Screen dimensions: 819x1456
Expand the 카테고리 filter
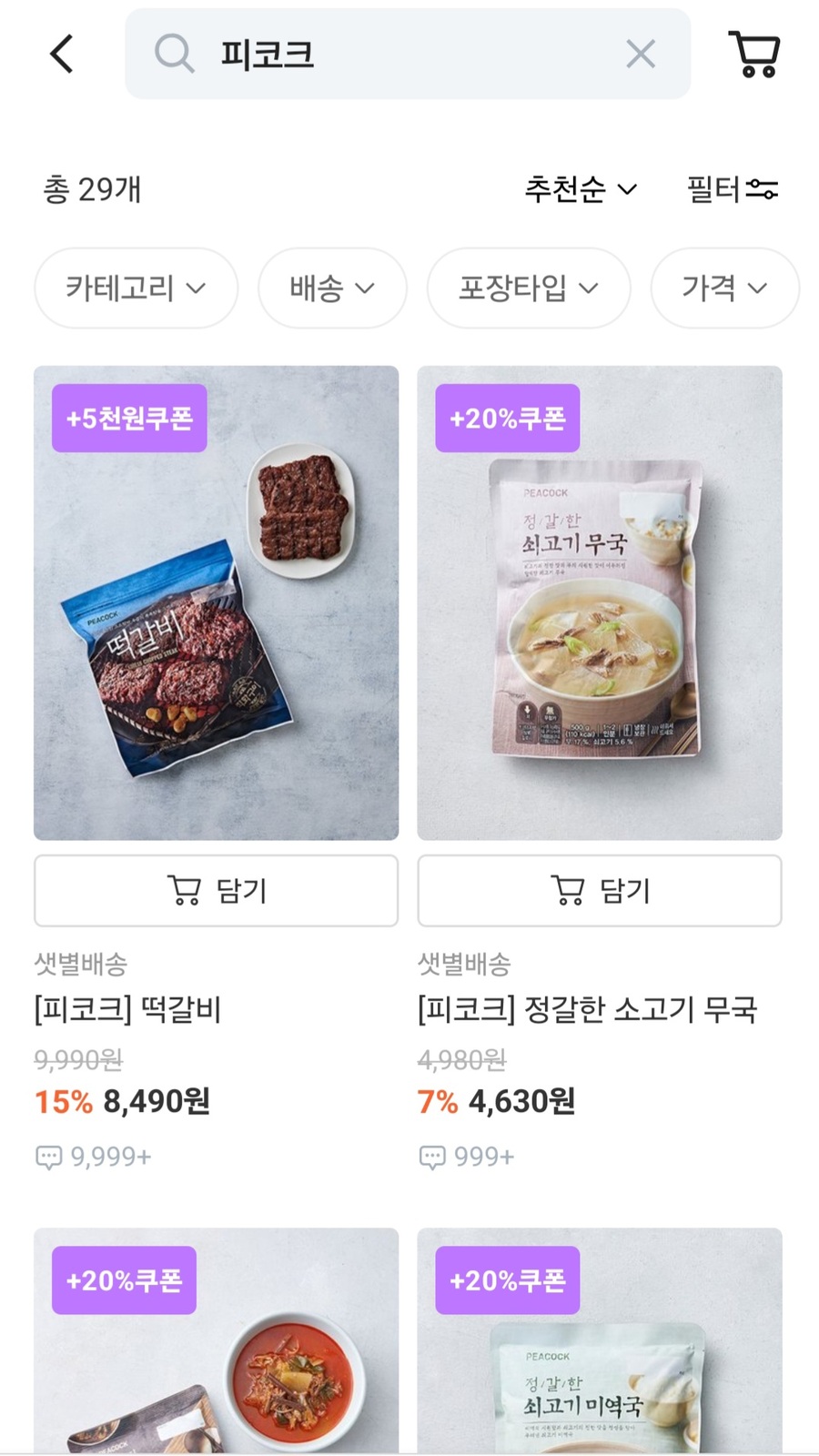pyautogui.click(x=135, y=288)
